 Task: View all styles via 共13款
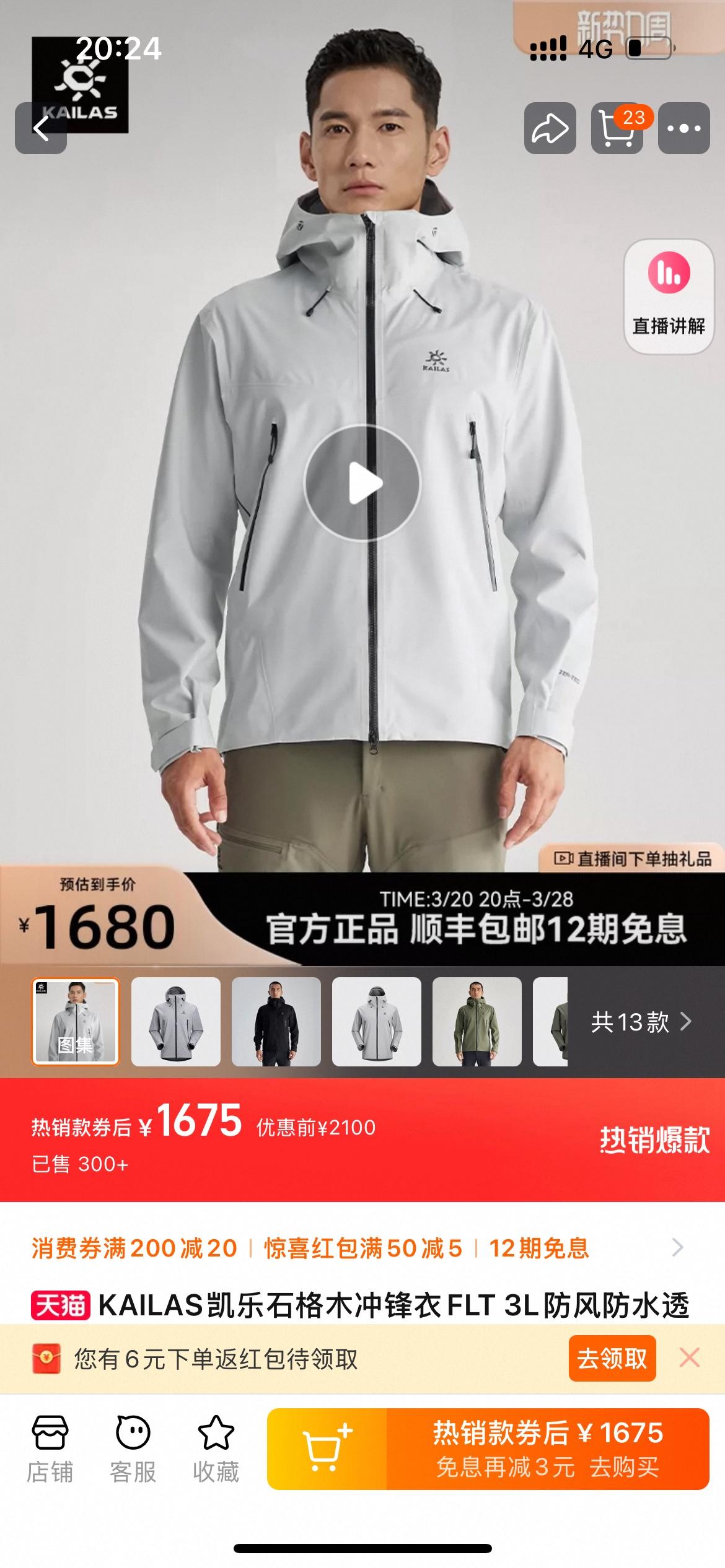(641, 1021)
